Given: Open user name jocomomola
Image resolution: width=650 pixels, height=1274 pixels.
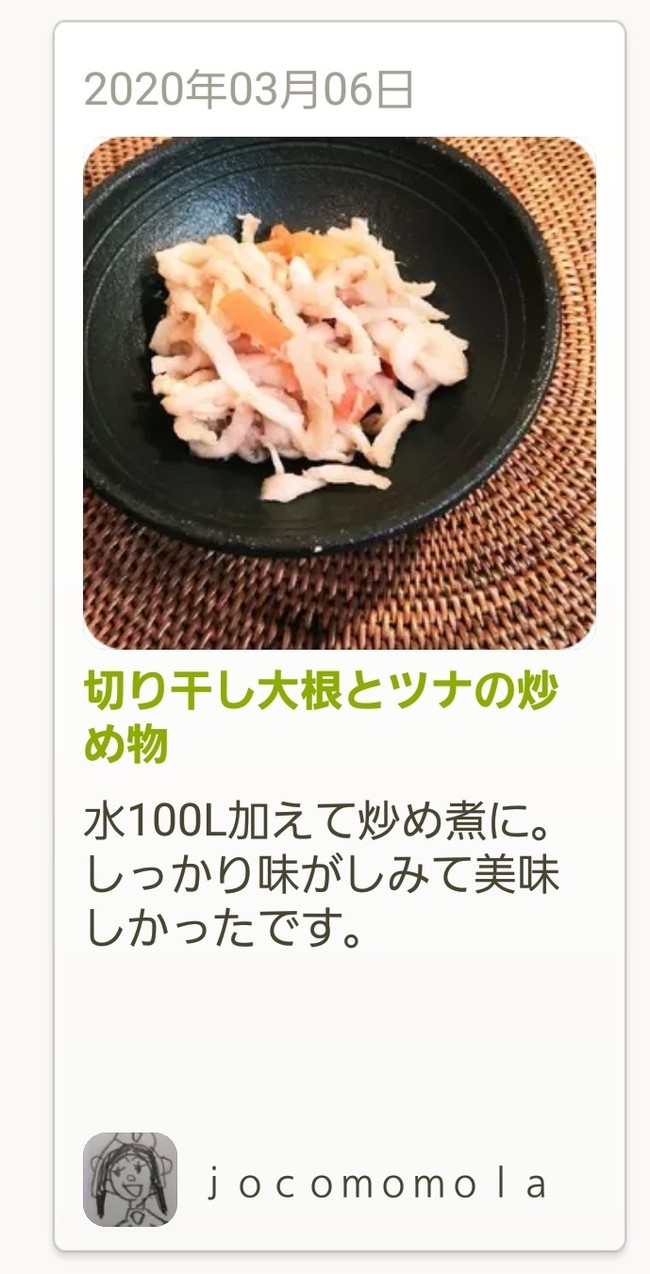Looking at the screenshot, I should click(378, 1184).
